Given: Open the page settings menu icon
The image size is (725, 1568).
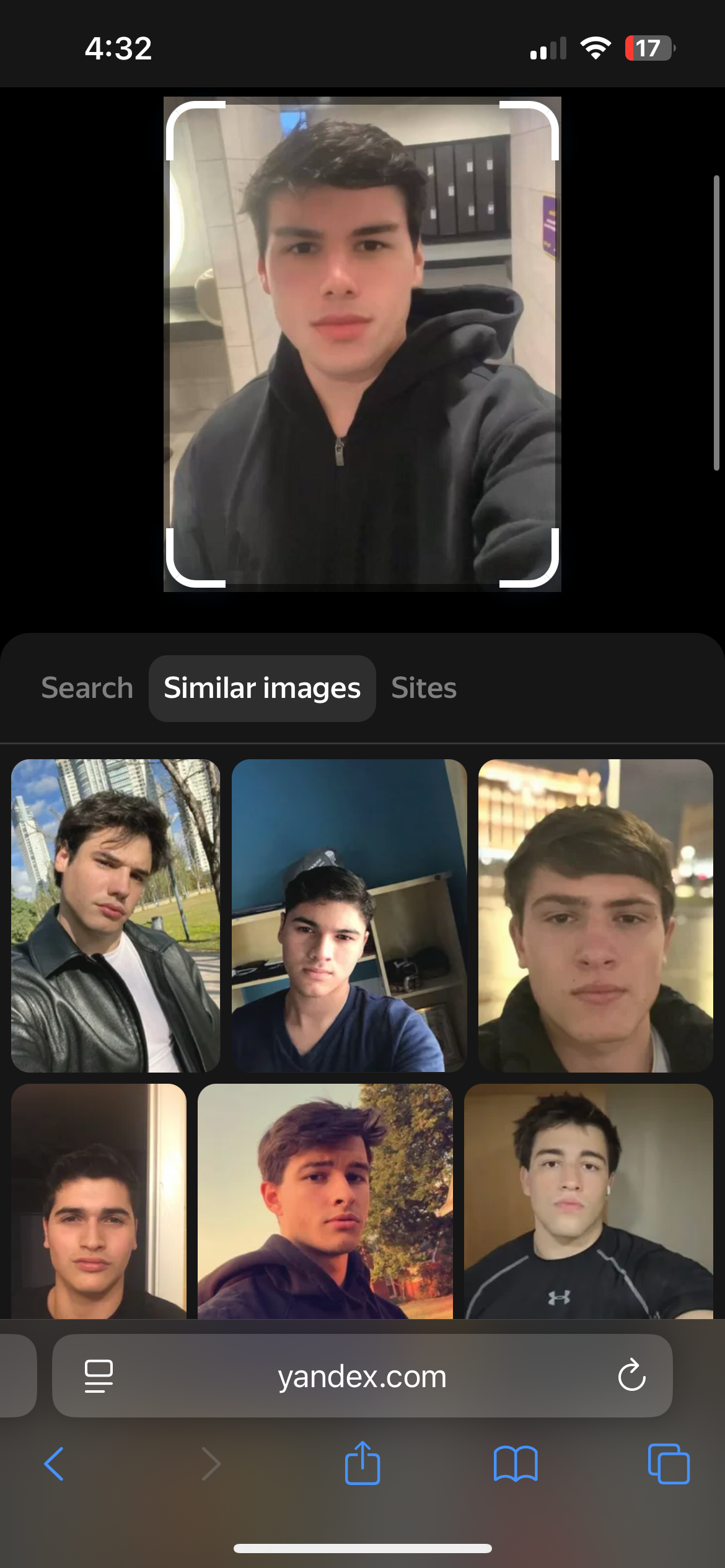Looking at the screenshot, I should point(99,1376).
